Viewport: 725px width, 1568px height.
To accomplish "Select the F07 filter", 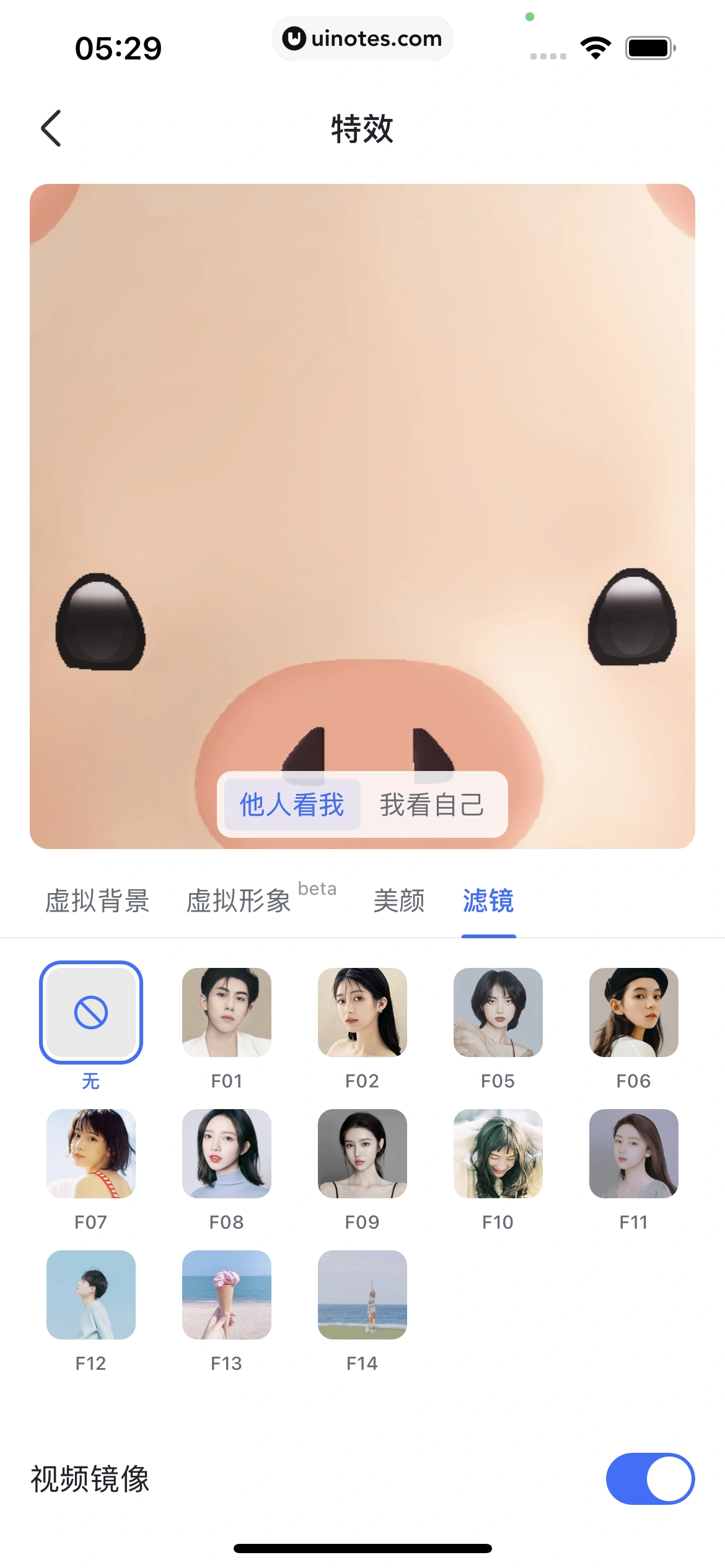I will click(90, 1154).
